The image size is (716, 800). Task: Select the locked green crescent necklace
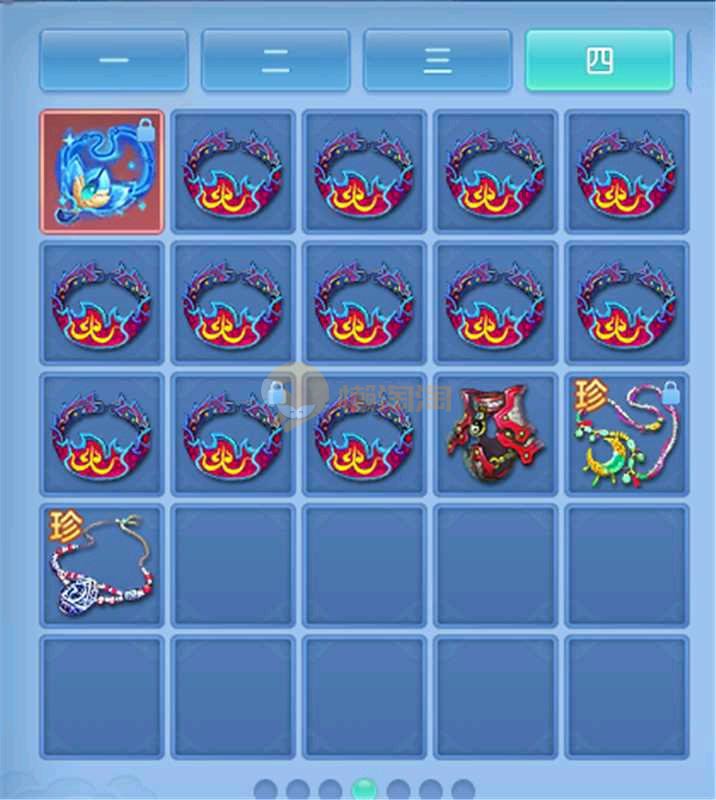click(626, 435)
